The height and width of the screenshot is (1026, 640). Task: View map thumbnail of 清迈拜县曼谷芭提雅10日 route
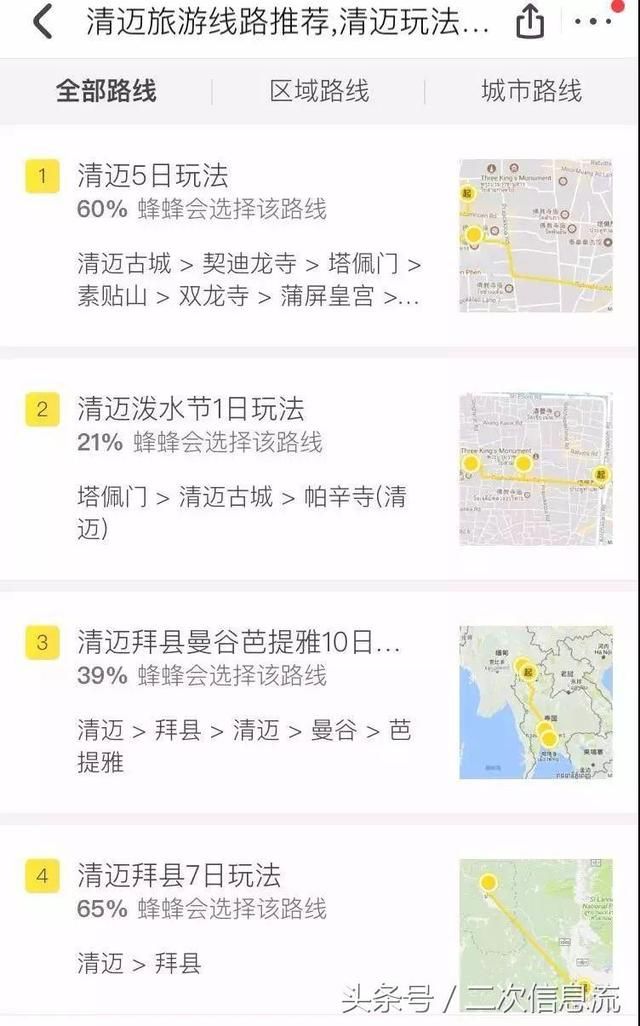pos(535,702)
